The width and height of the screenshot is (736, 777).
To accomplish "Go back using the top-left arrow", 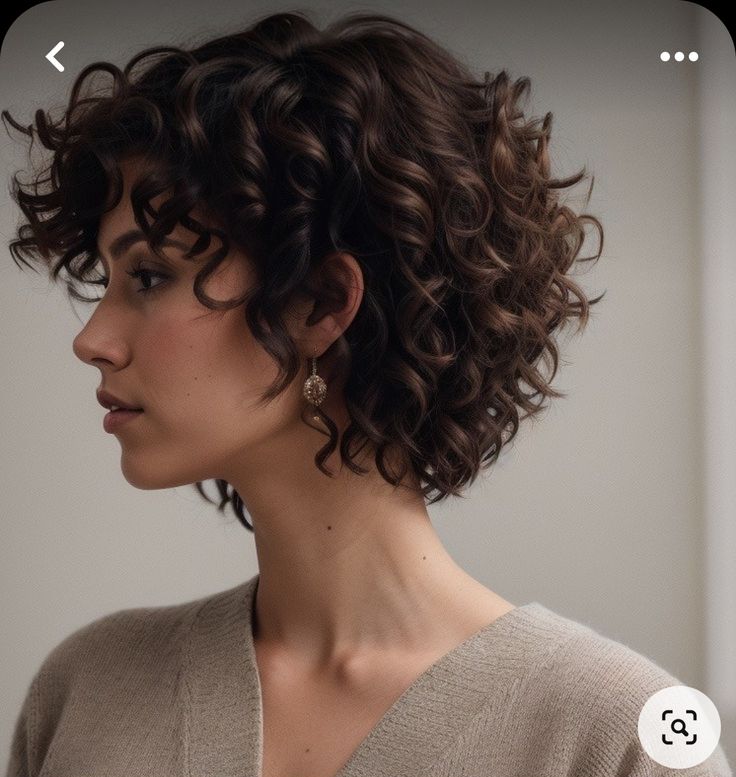I will click(x=55, y=57).
